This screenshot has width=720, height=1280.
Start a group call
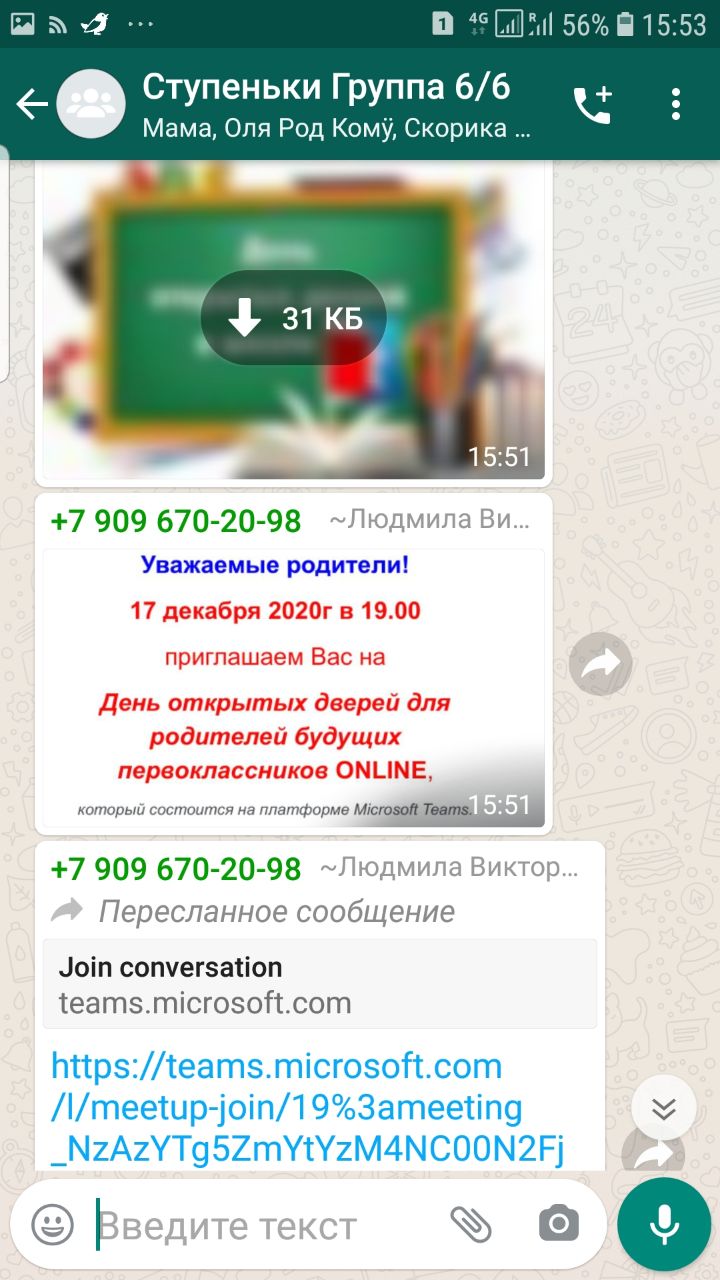point(592,104)
